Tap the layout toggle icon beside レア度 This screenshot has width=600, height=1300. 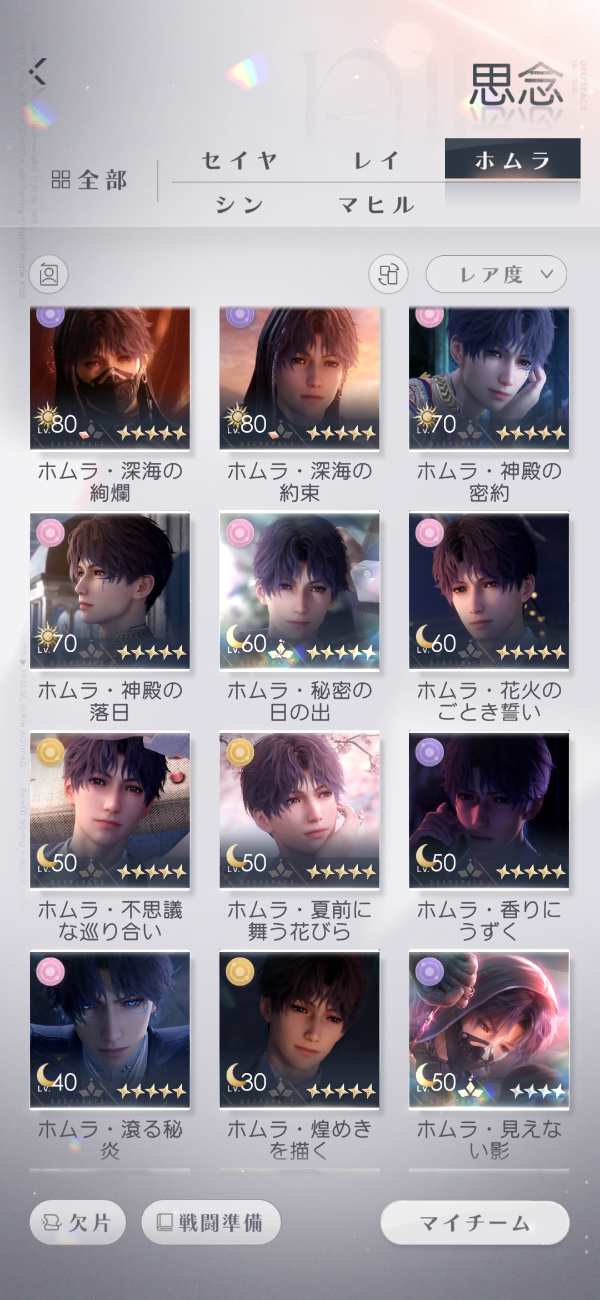click(x=390, y=274)
